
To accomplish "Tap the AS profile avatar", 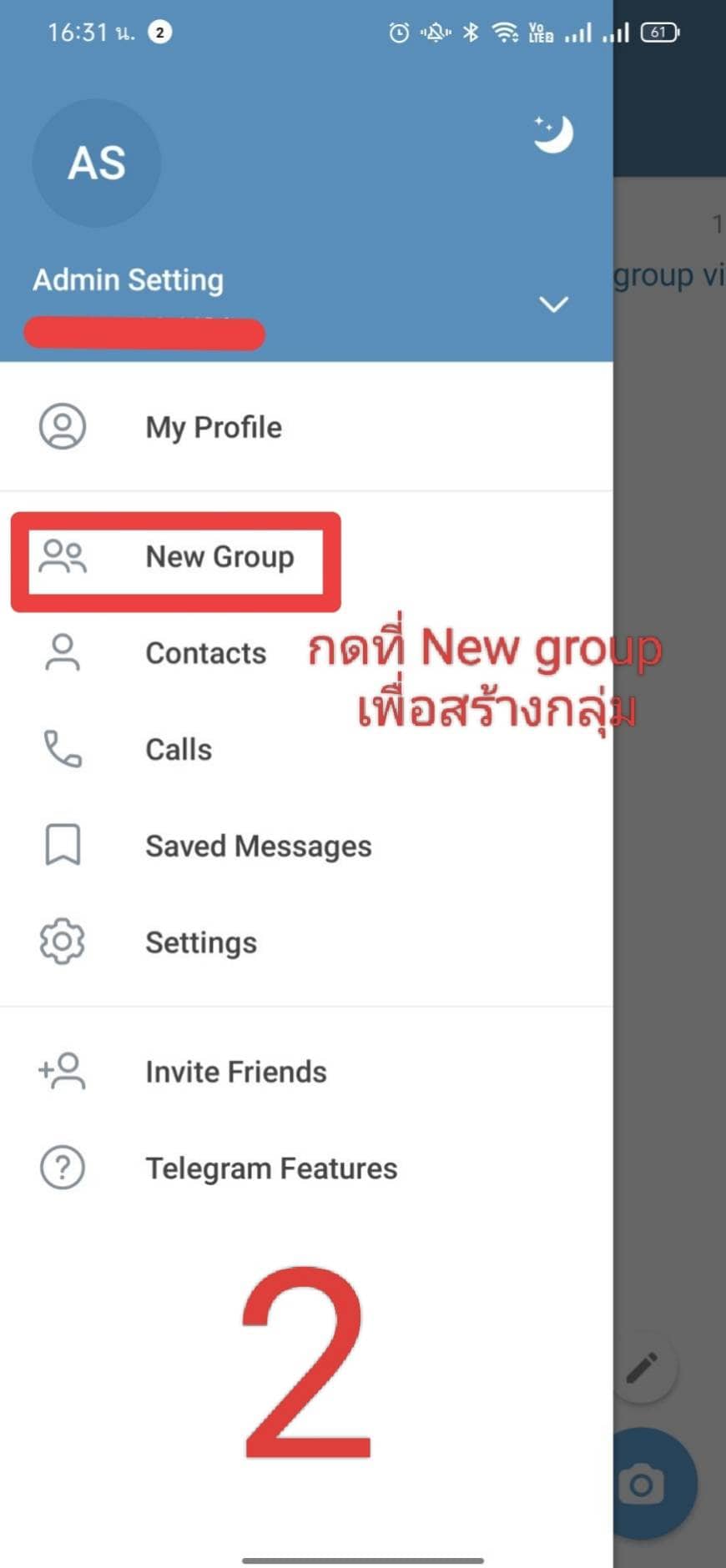I will (x=96, y=163).
